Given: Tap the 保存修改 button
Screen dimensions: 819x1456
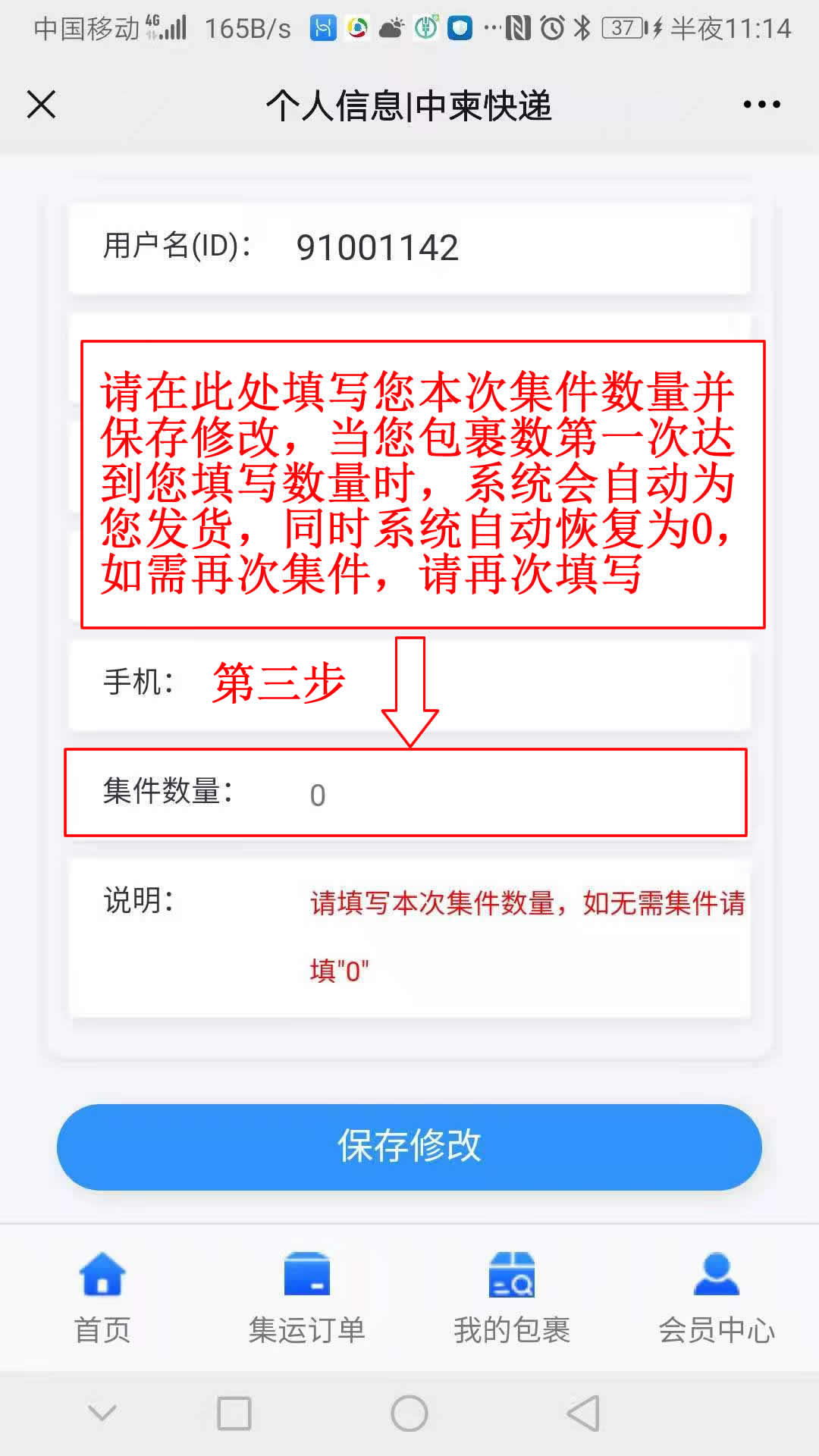Looking at the screenshot, I should click(x=409, y=1147).
